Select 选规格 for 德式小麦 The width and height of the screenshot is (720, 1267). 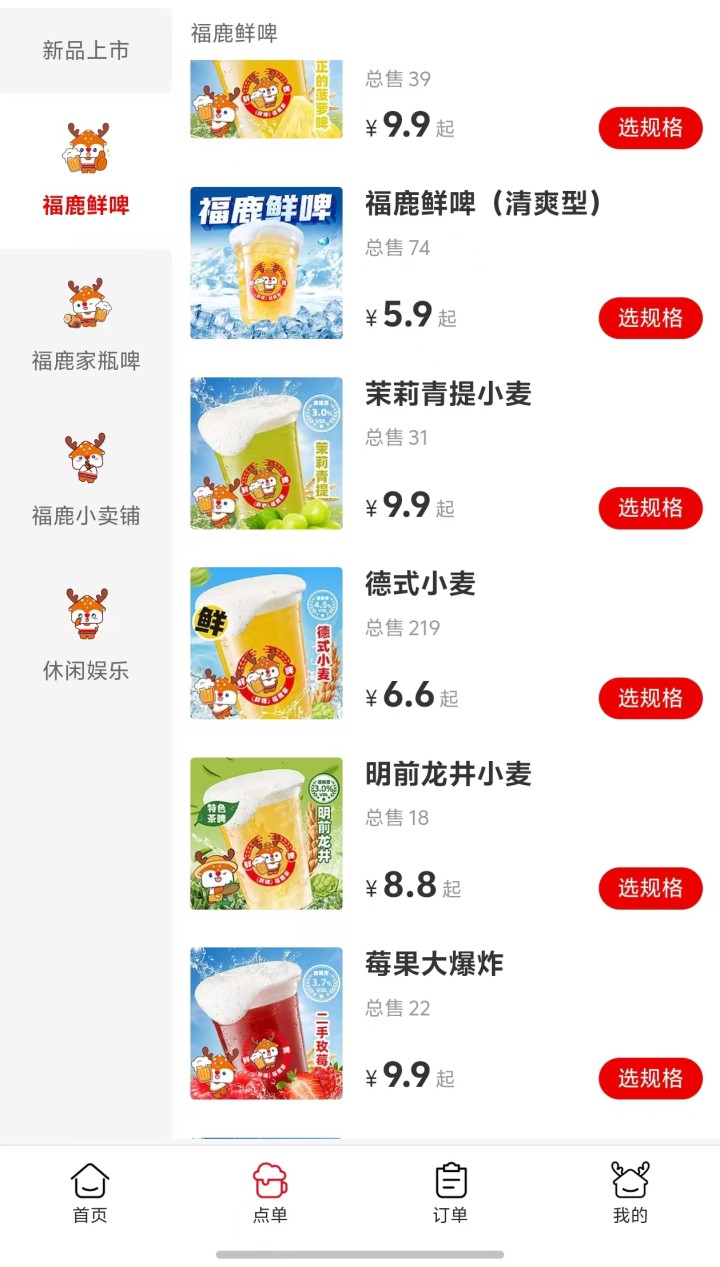(x=650, y=698)
